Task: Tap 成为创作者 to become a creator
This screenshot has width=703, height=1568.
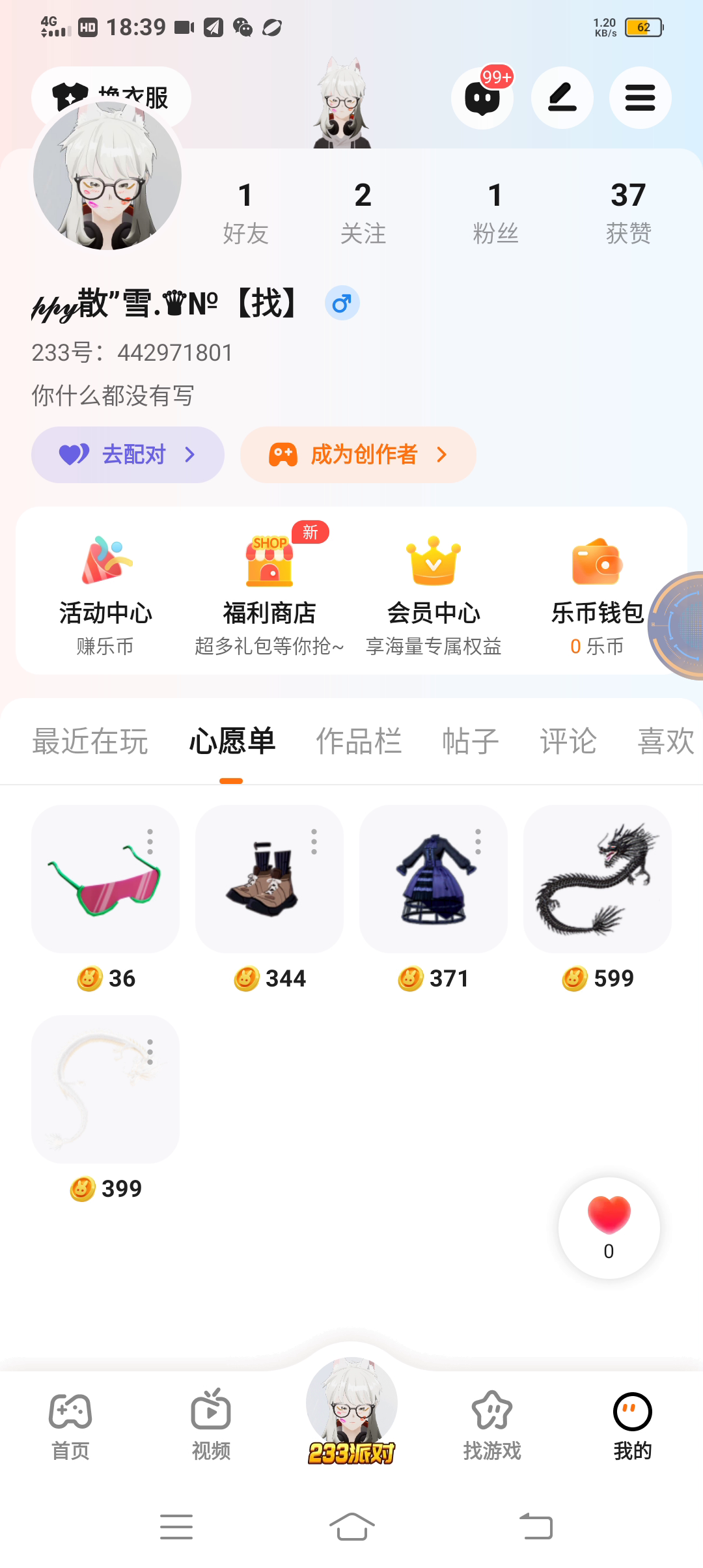Action: click(x=358, y=455)
